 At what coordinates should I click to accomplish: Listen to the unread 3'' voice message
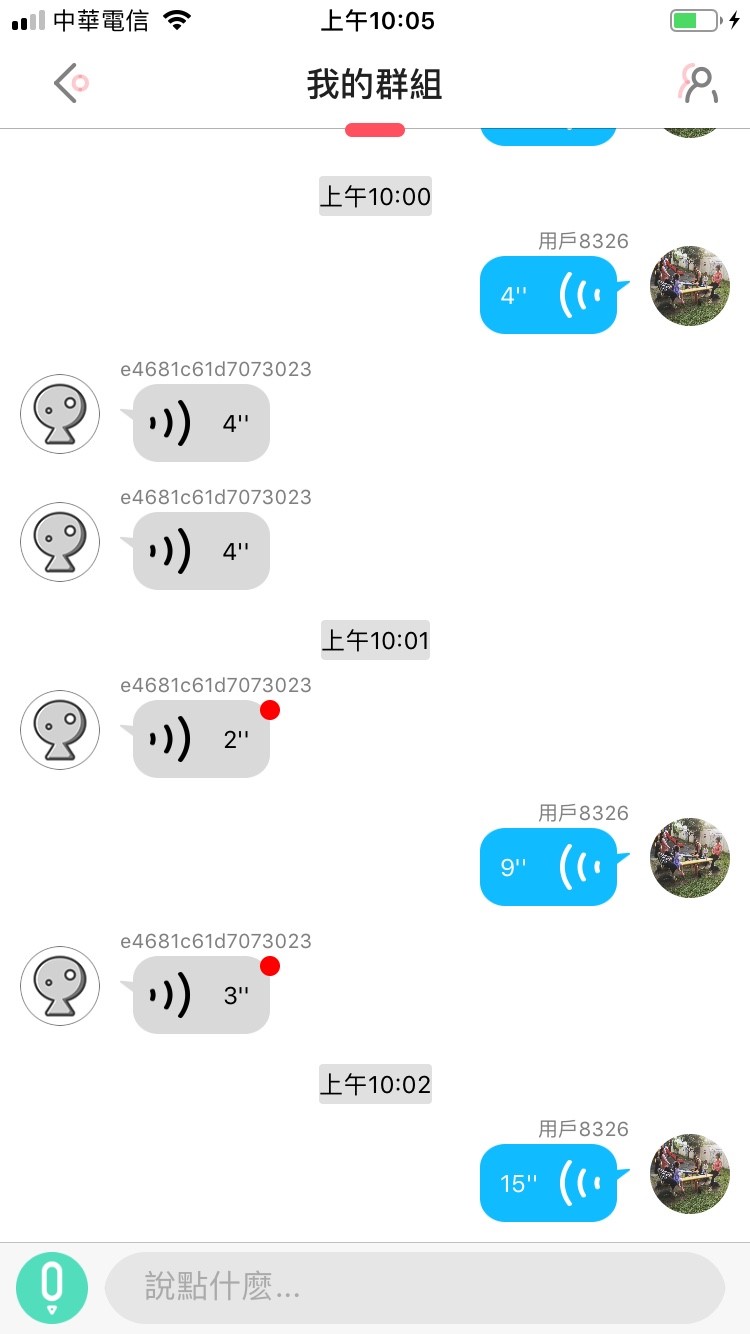tap(201, 995)
